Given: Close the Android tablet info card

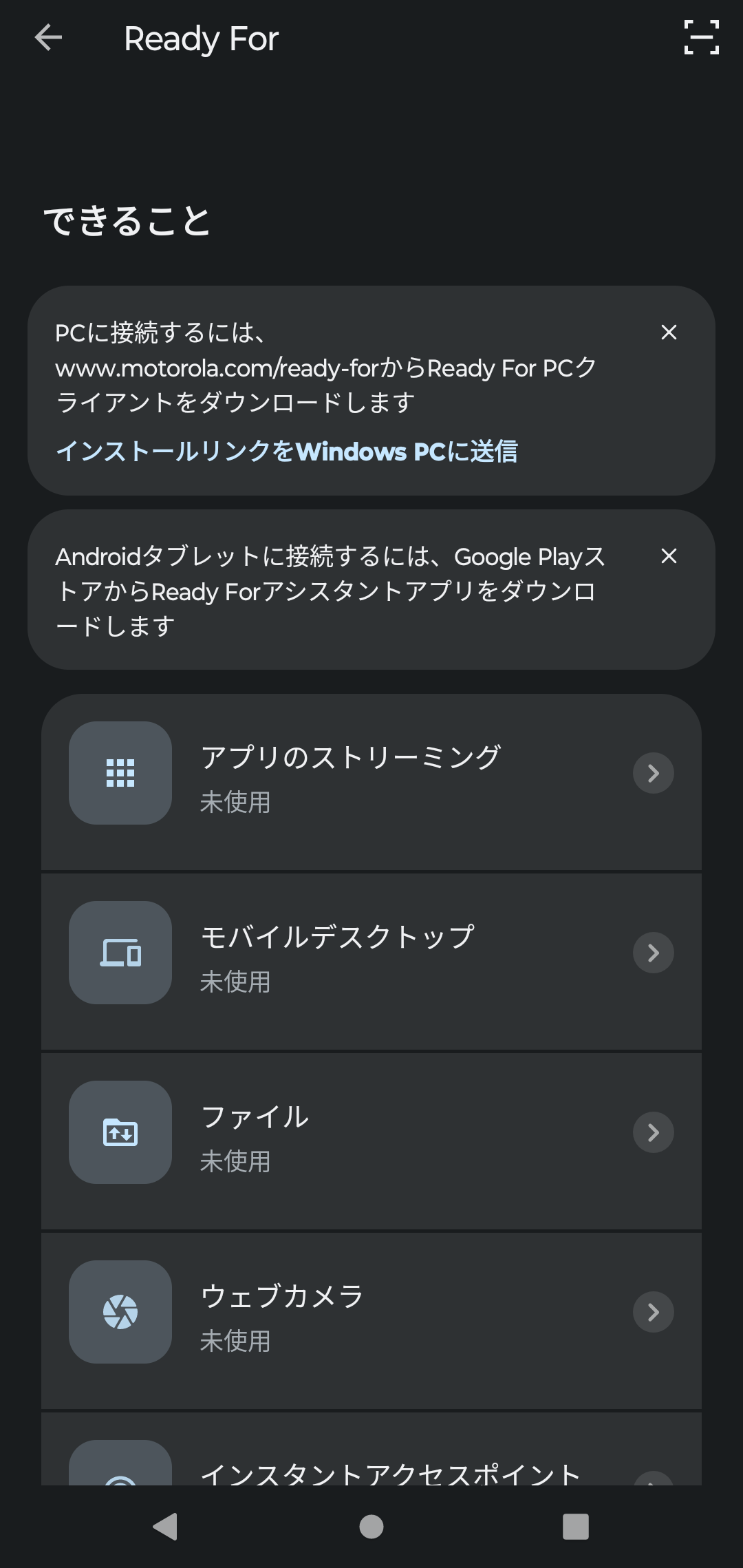Looking at the screenshot, I should (669, 556).
